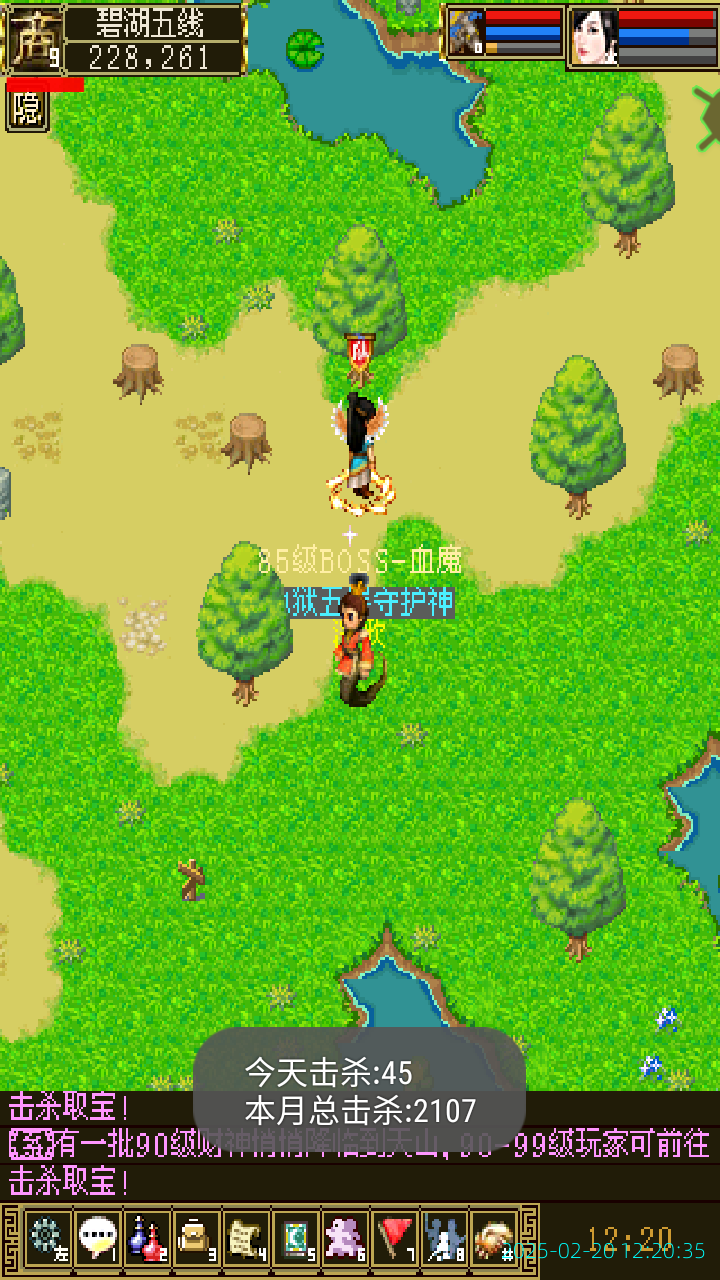
Task: Open the chat bubble shortcut
Action: (97, 1238)
